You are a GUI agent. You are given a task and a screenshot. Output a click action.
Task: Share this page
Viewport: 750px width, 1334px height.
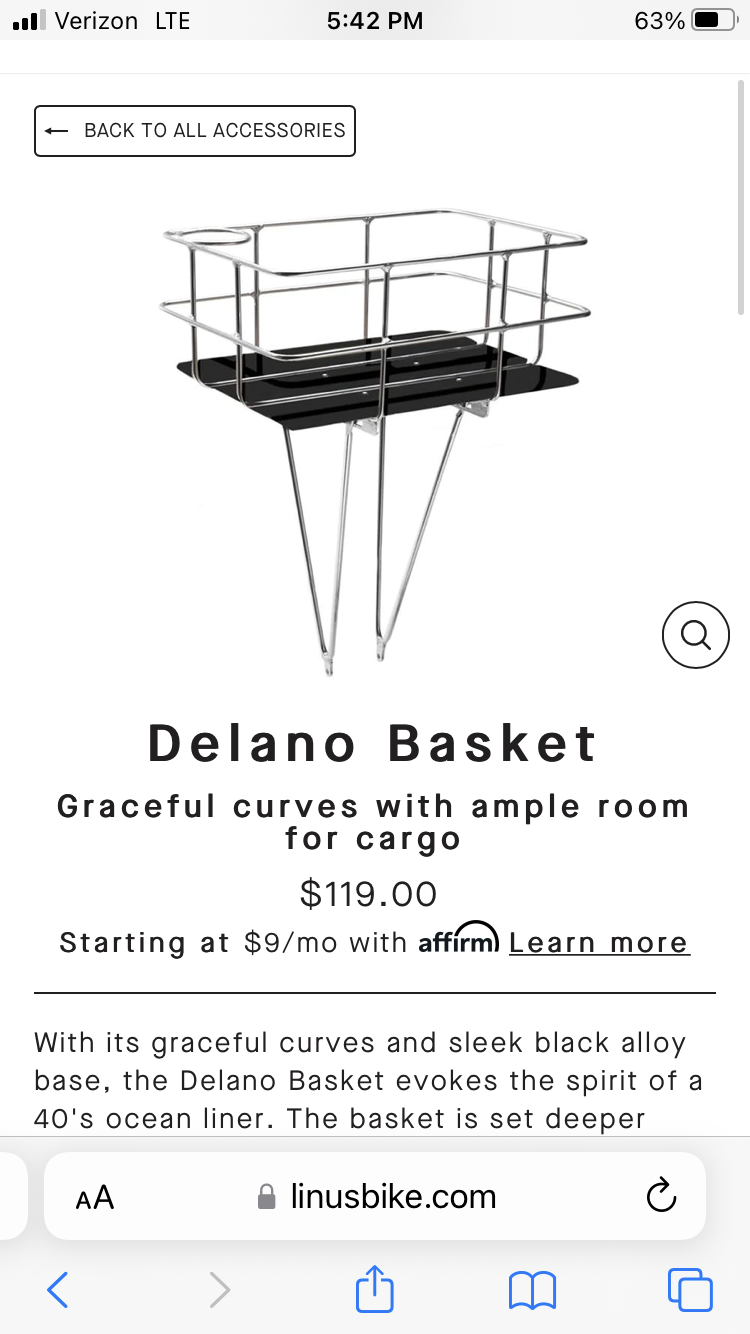[375, 1289]
